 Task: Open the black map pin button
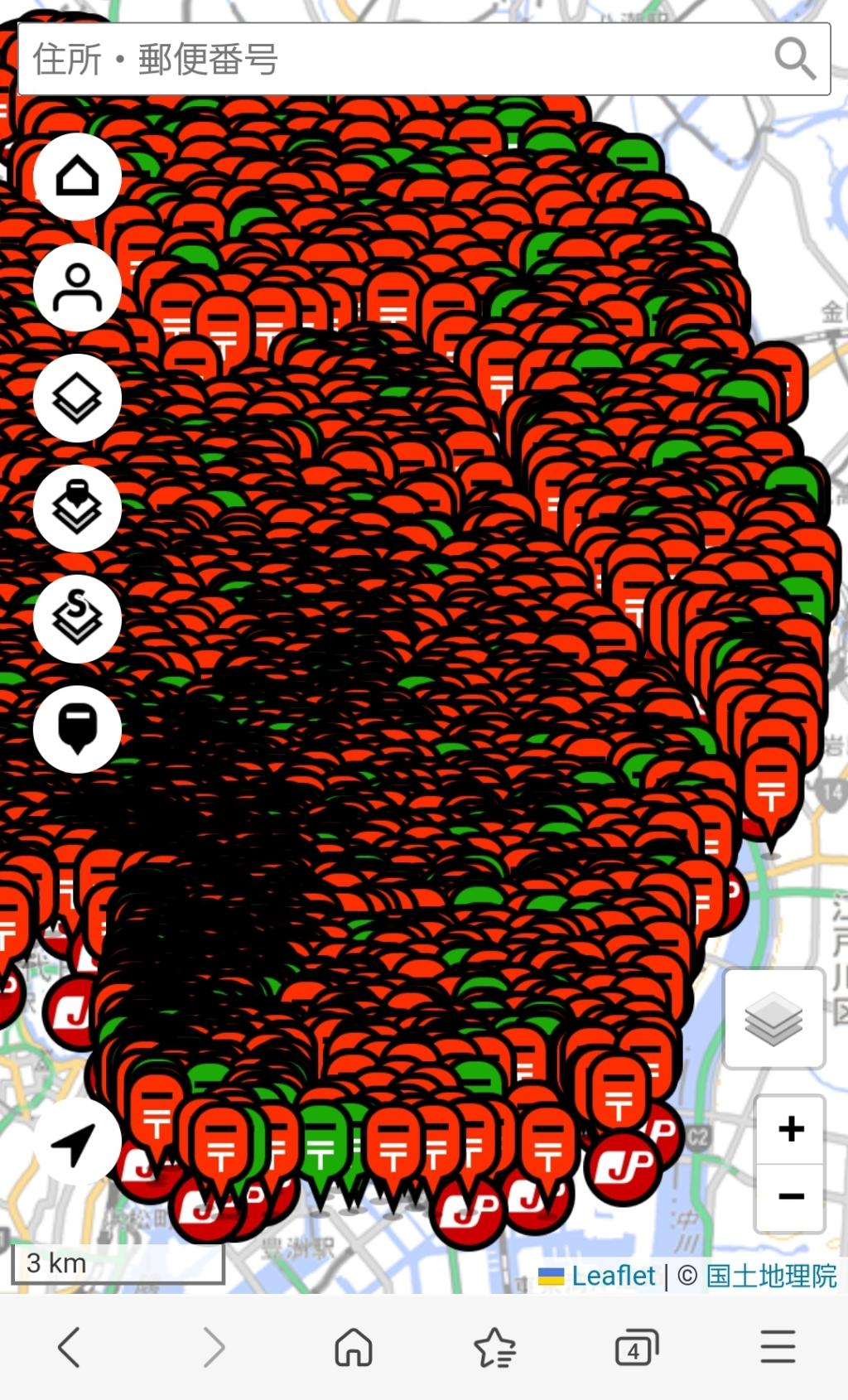(x=77, y=729)
